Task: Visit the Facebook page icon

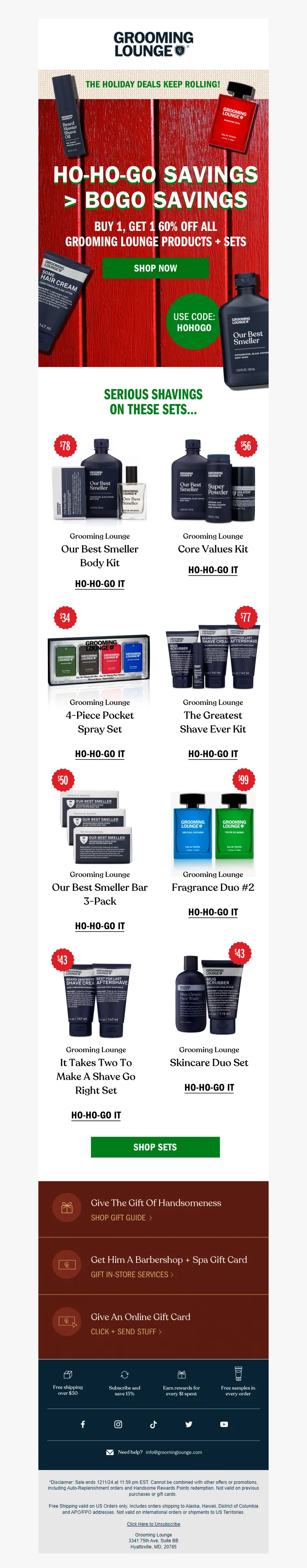Action: click(83, 1424)
